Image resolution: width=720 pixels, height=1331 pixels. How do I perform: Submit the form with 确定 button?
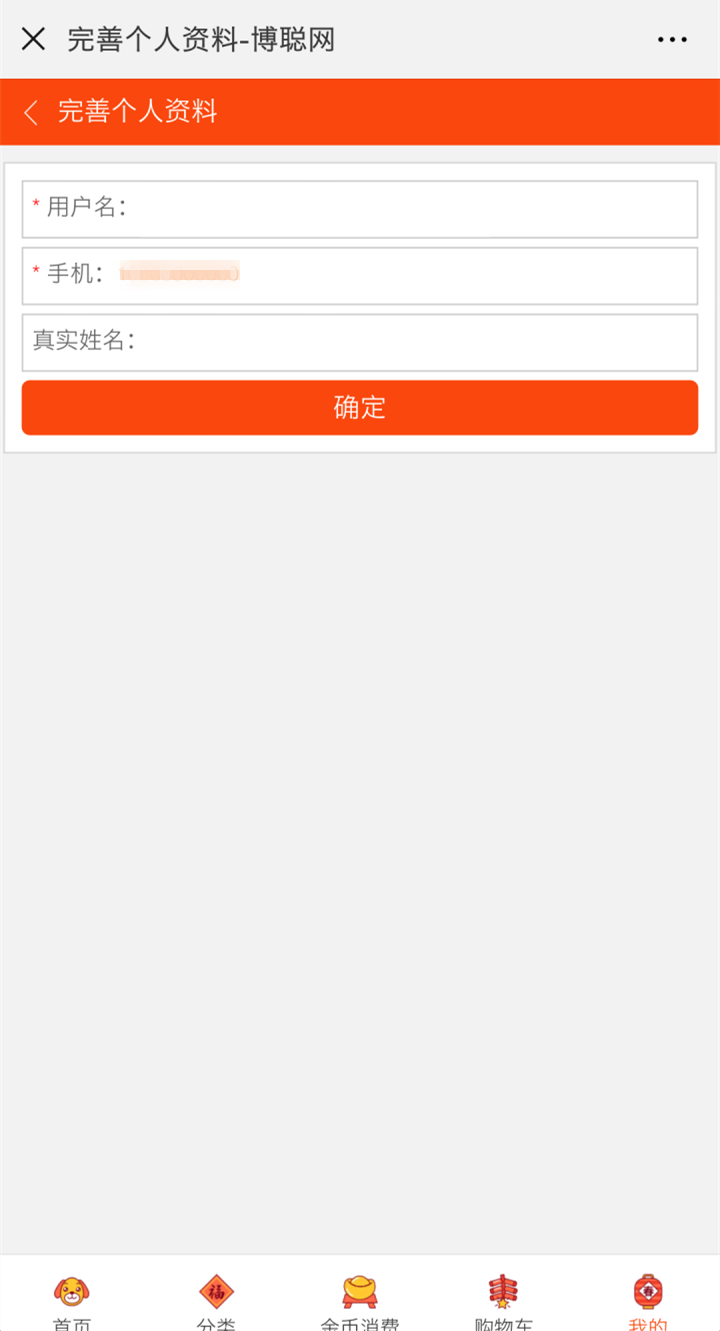point(360,408)
